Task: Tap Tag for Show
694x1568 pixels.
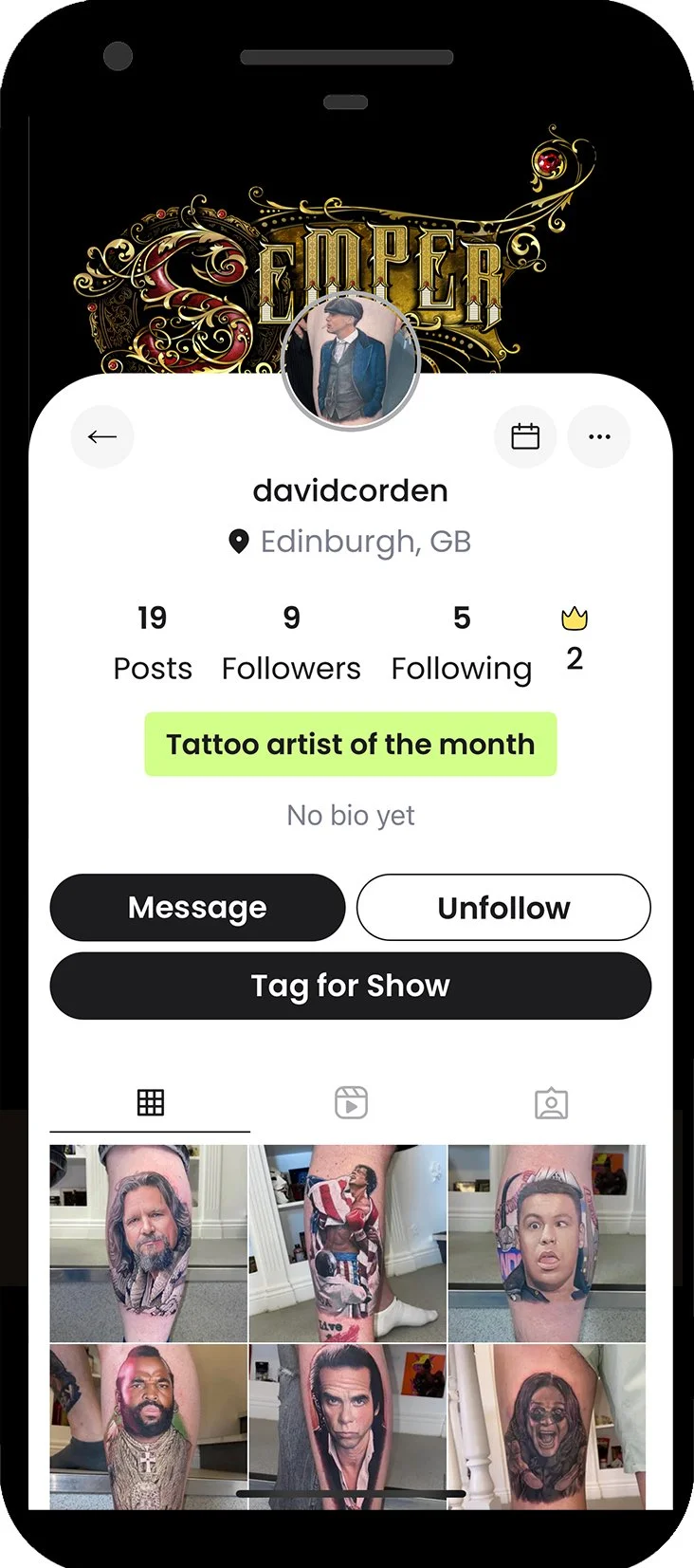Action: 351,986
